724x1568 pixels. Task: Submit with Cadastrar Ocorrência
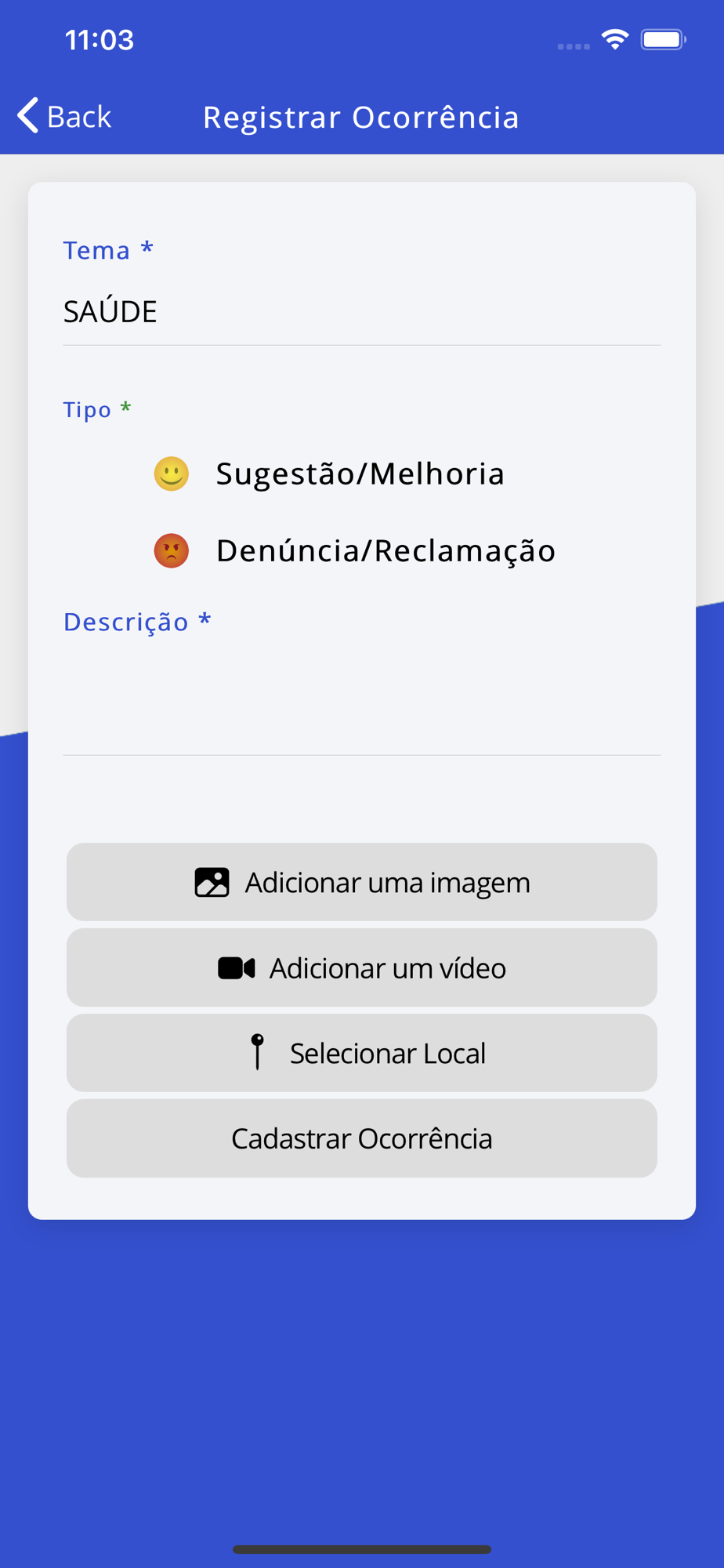click(x=361, y=1138)
